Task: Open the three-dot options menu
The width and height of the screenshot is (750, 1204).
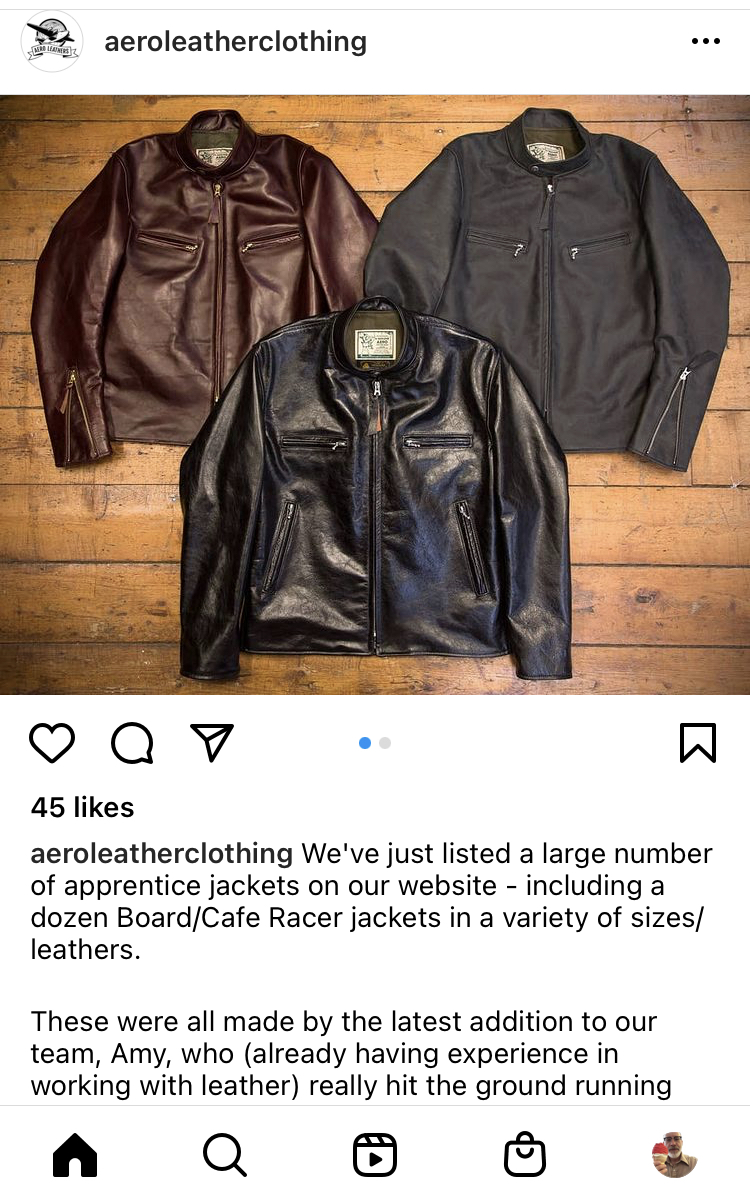Action: [705, 41]
